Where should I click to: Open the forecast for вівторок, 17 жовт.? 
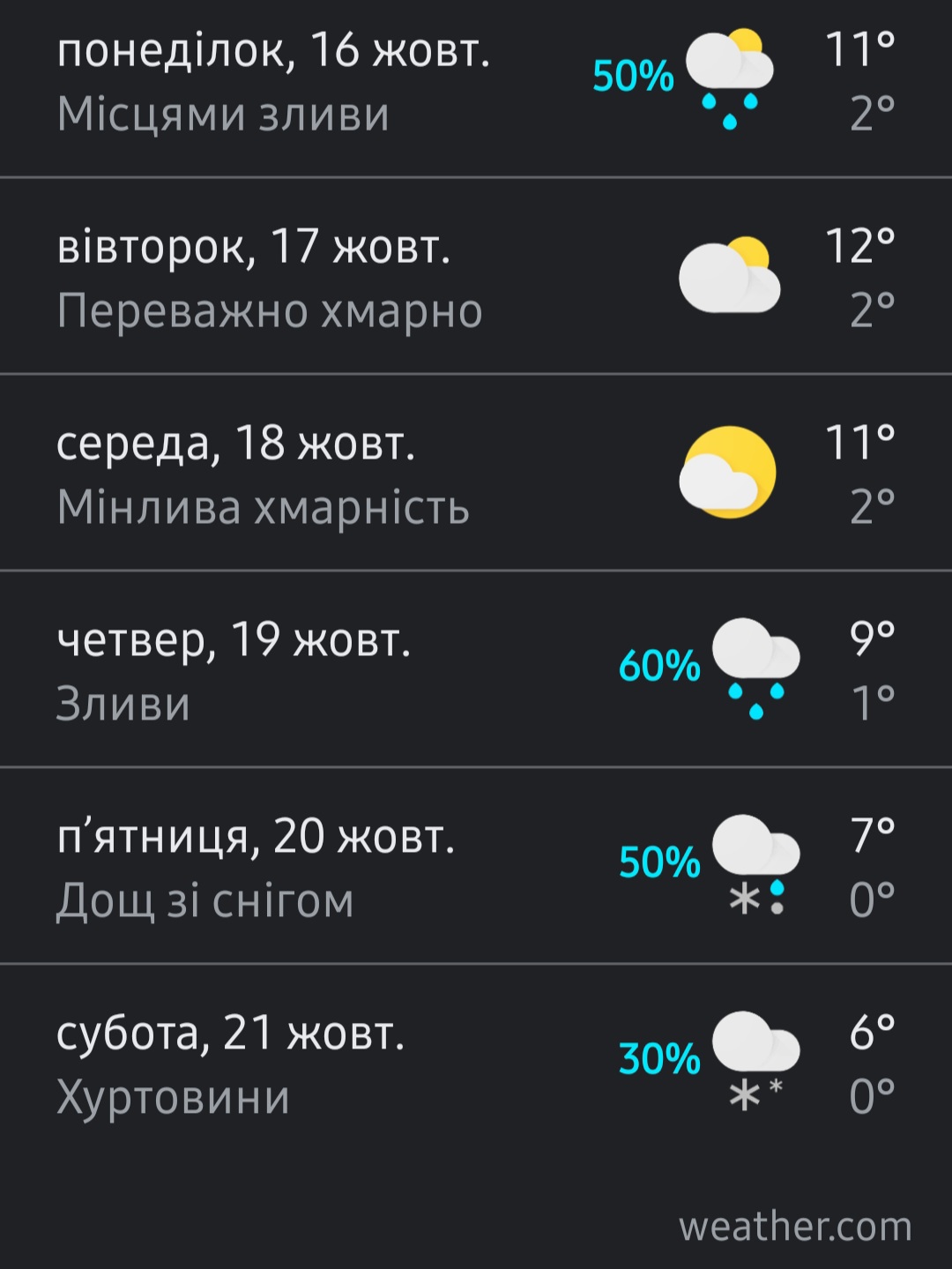[x=476, y=277]
